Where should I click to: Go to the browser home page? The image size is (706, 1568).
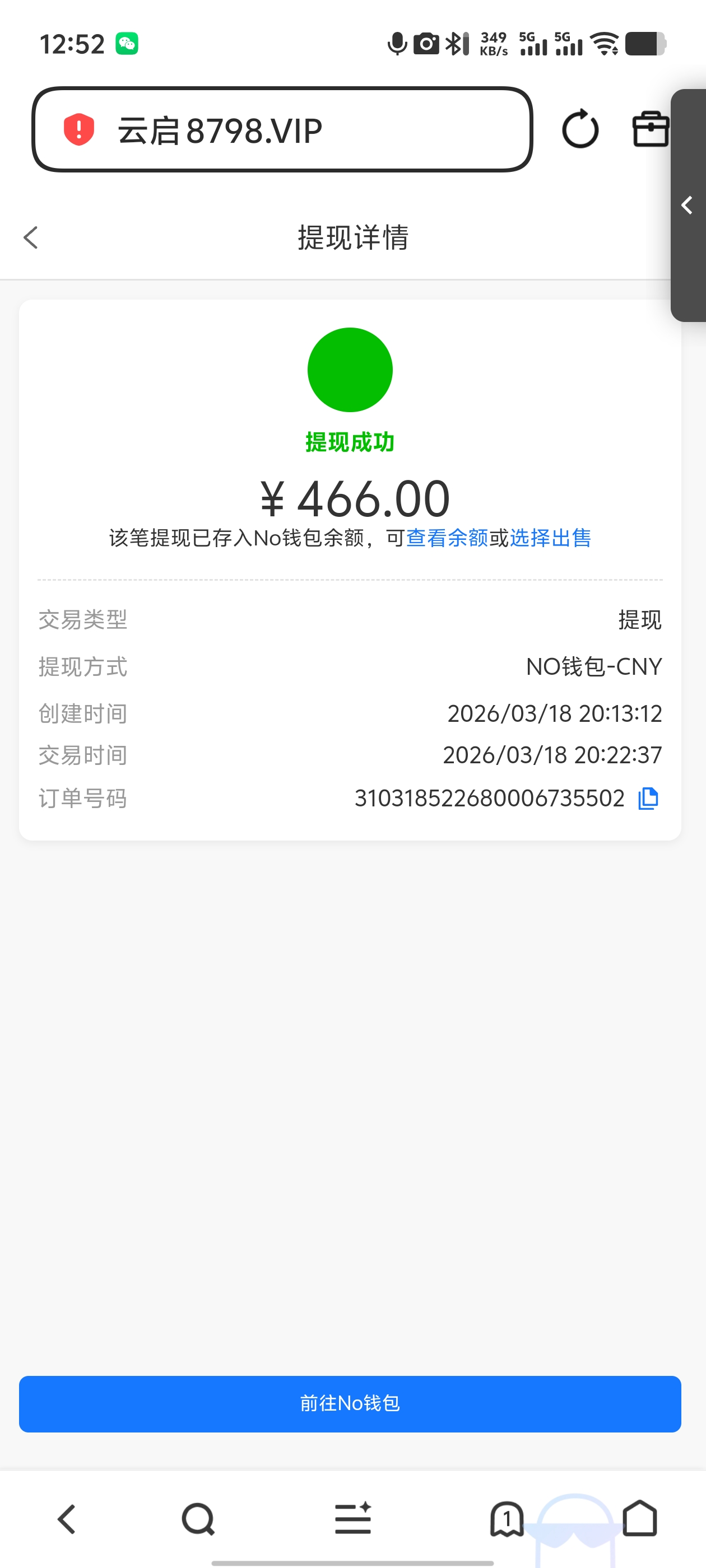coord(640,1519)
